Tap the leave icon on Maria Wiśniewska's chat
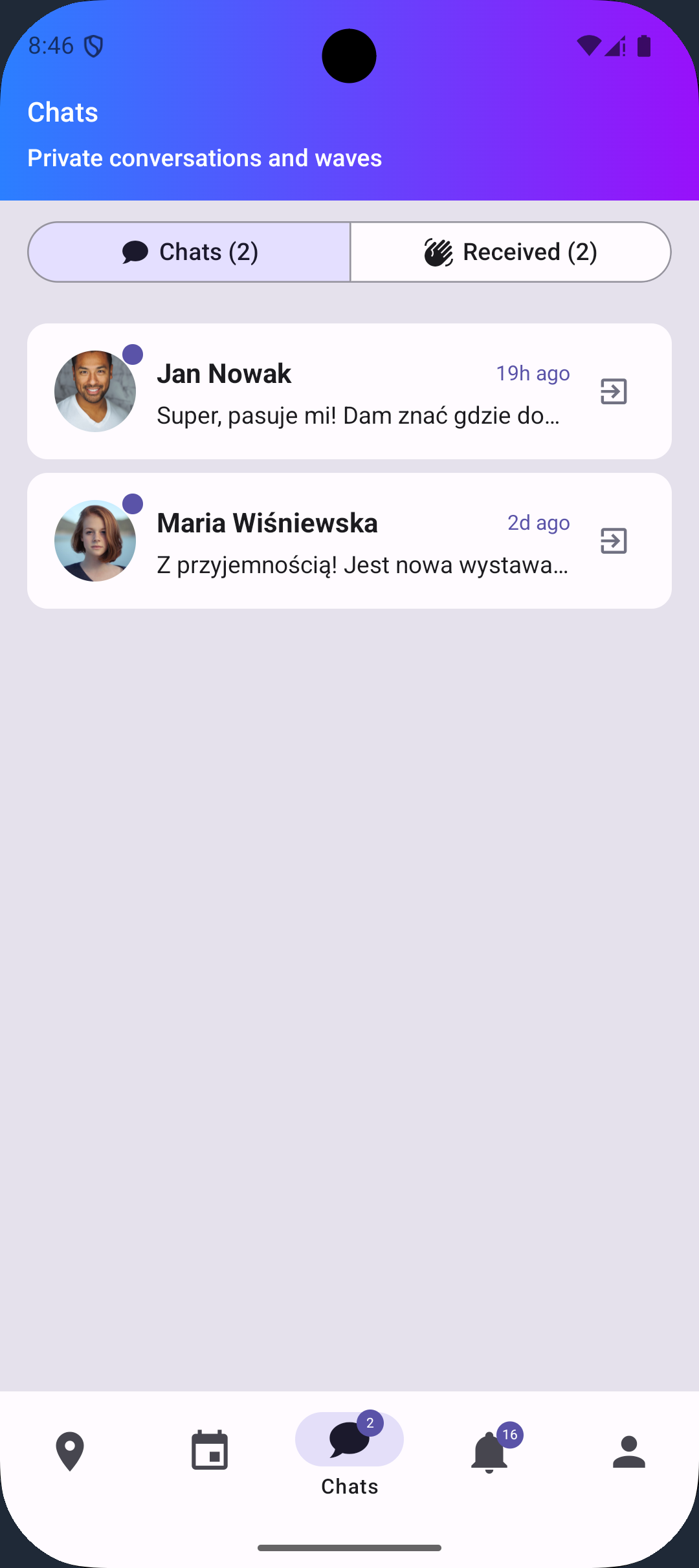The height and width of the screenshot is (1568, 699). (x=614, y=541)
